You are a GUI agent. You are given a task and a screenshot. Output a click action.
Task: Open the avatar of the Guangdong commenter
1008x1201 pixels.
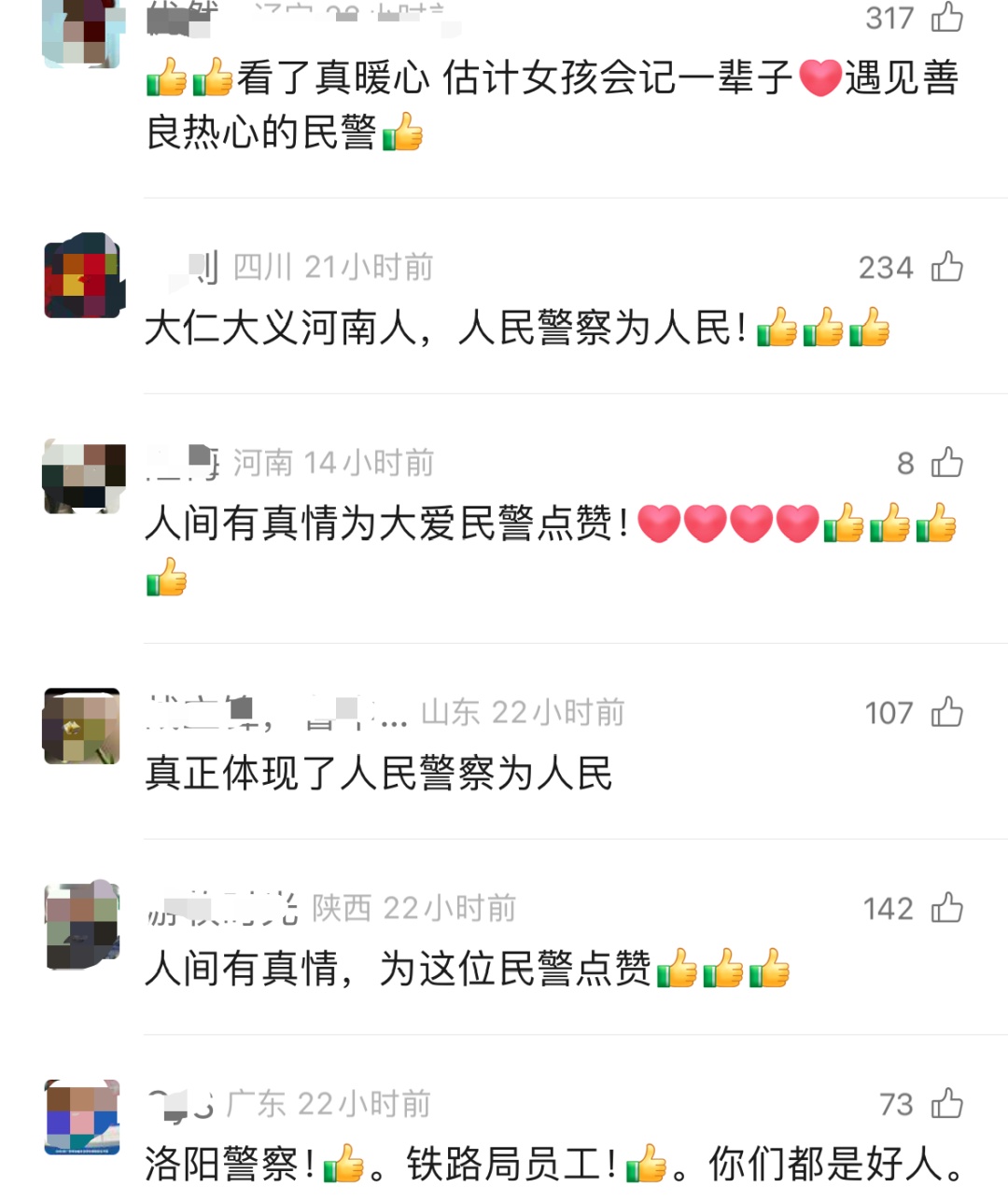81,1118
